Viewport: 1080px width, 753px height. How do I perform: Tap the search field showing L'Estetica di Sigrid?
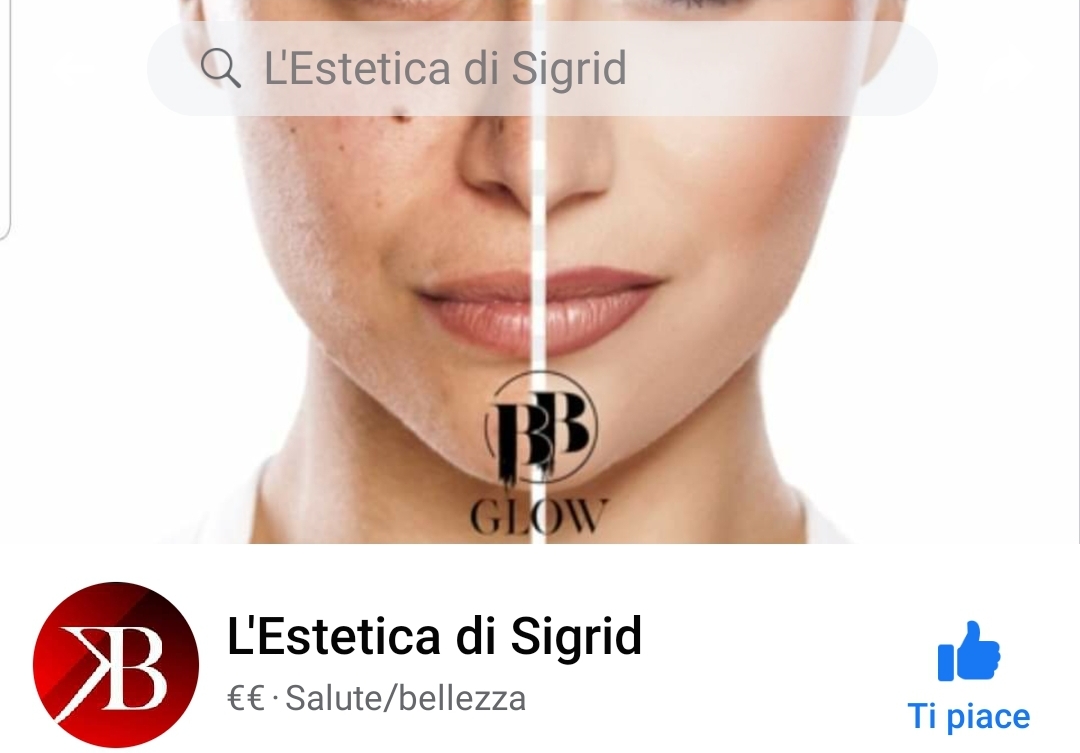[x=541, y=68]
